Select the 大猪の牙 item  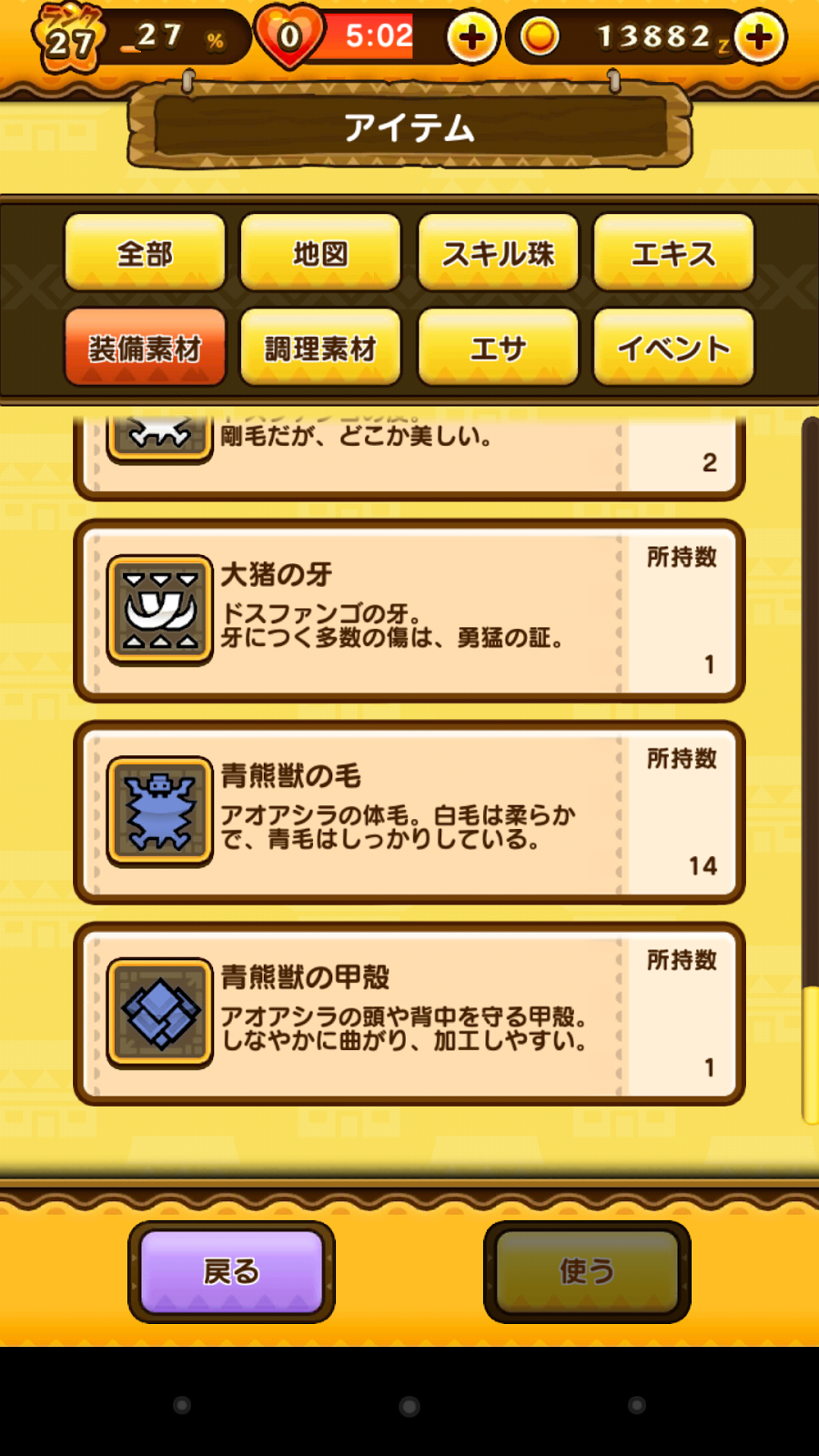409,611
